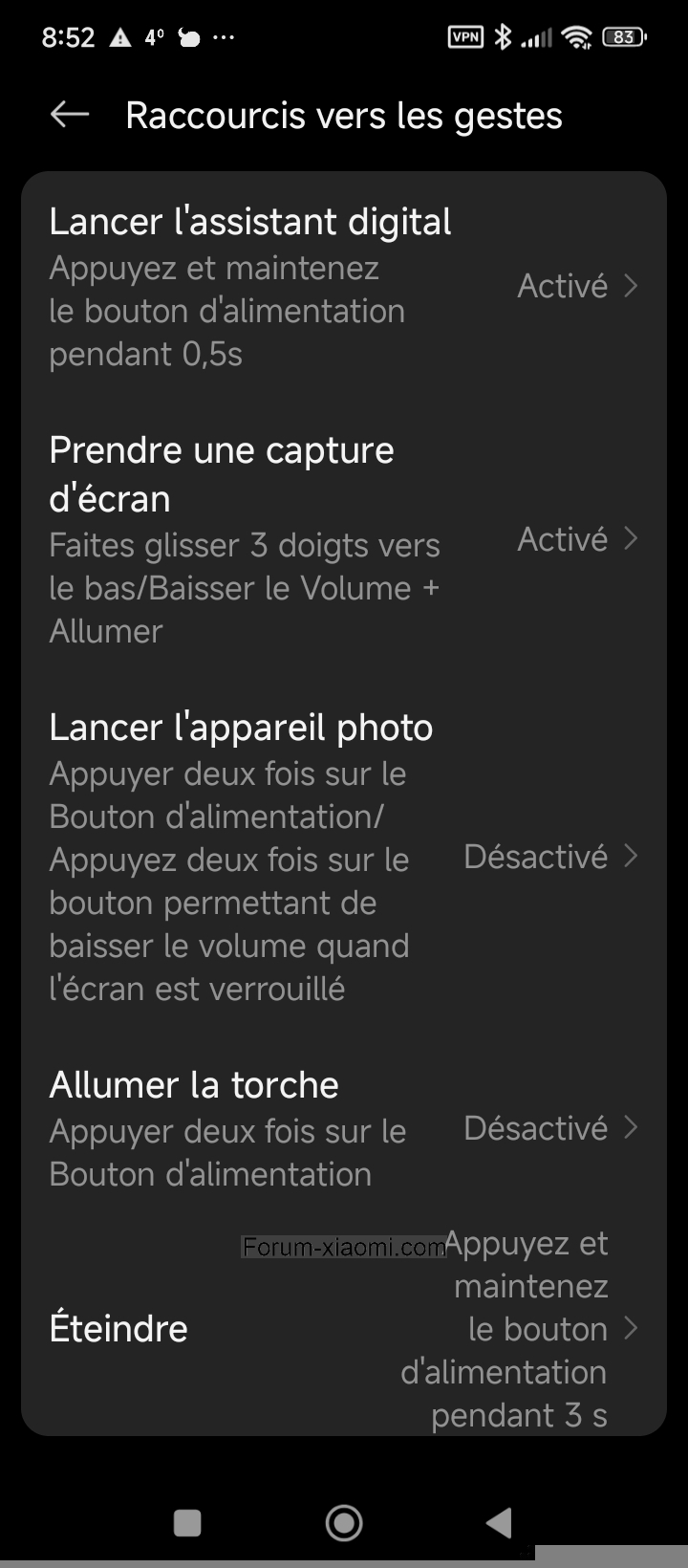Open Allumer la torche setting
688x1568 pixels.
[344, 1128]
